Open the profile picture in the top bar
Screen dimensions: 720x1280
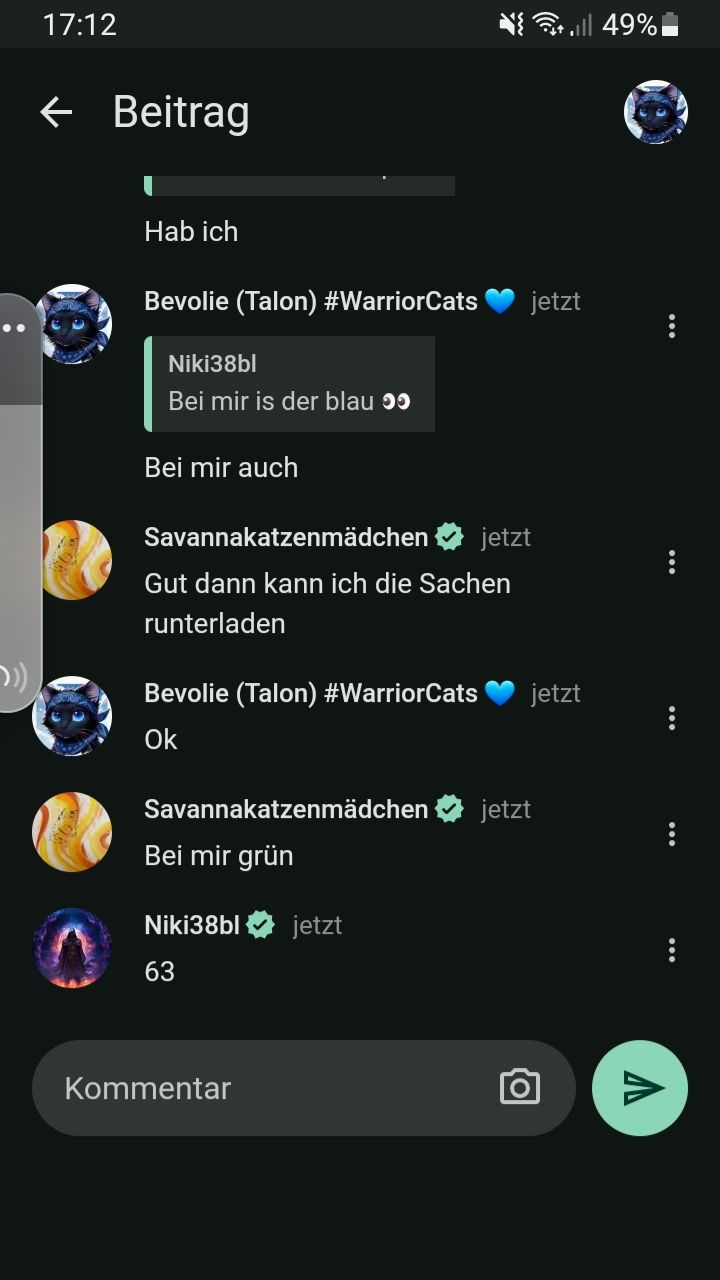[656, 112]
